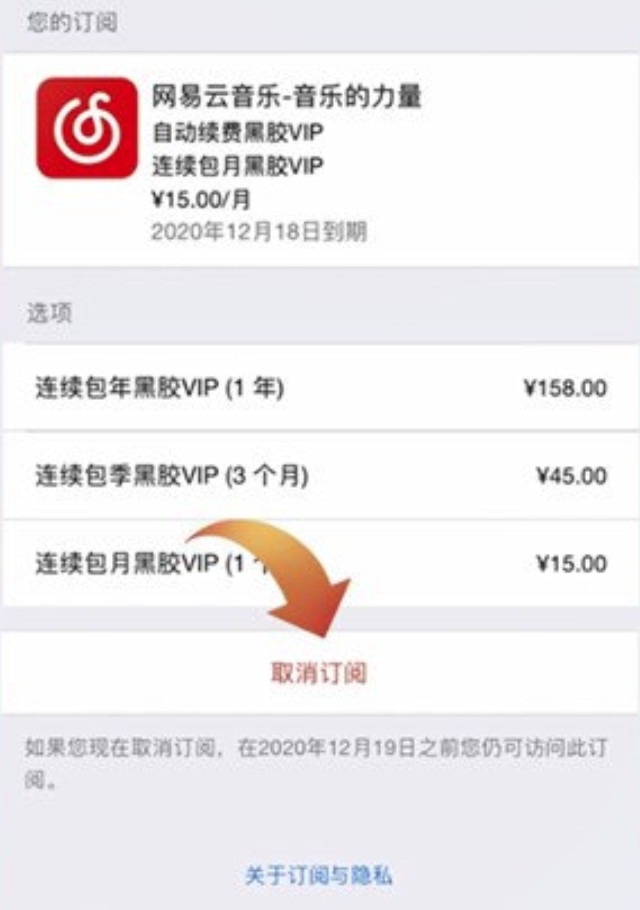This screenshot has width=640, height=910.
Task: Select the 连续包年黑胶VIP (1 年) option
Action: coord(320,388)
